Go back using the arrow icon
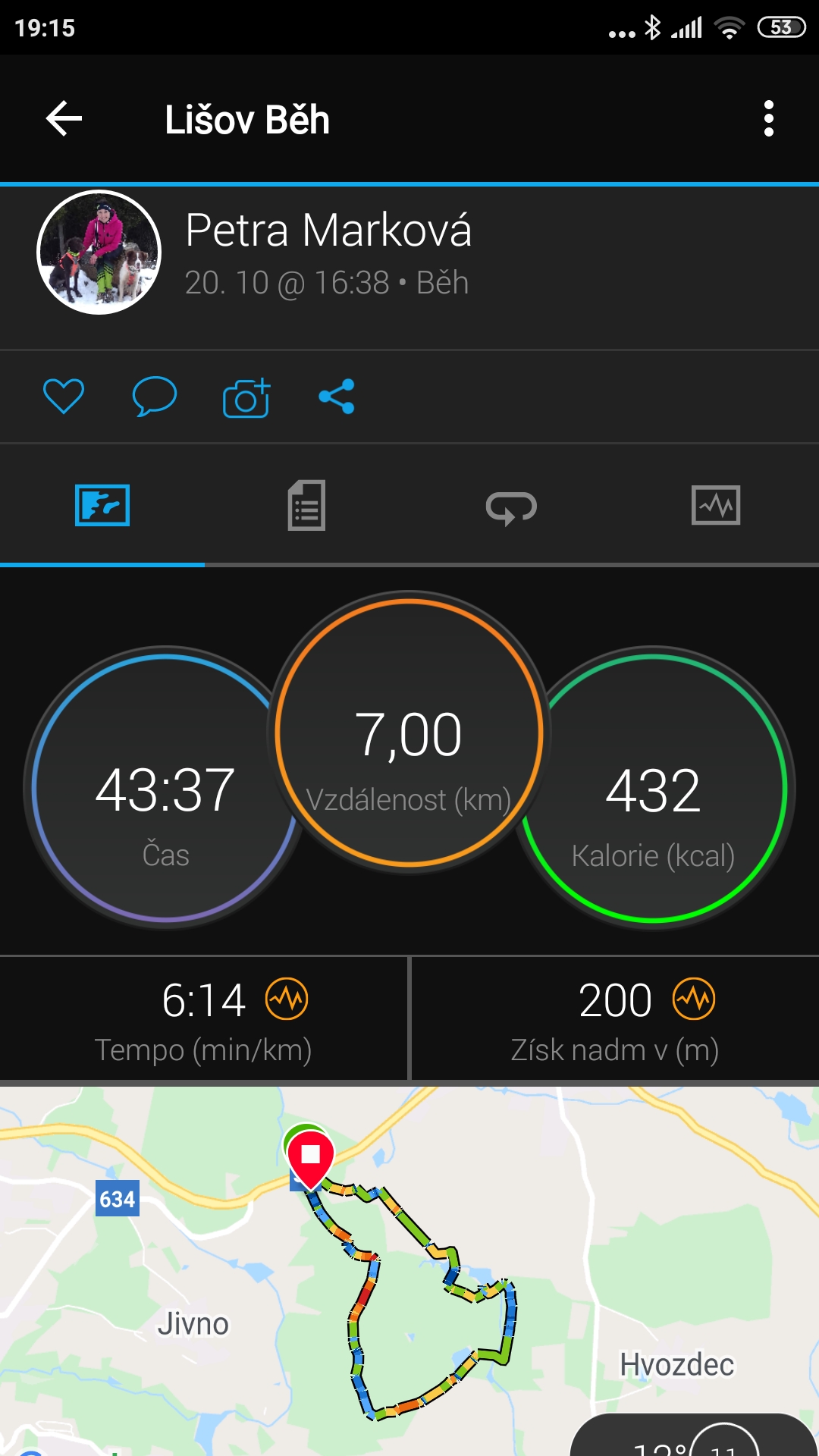 click(x=64, y=119)
